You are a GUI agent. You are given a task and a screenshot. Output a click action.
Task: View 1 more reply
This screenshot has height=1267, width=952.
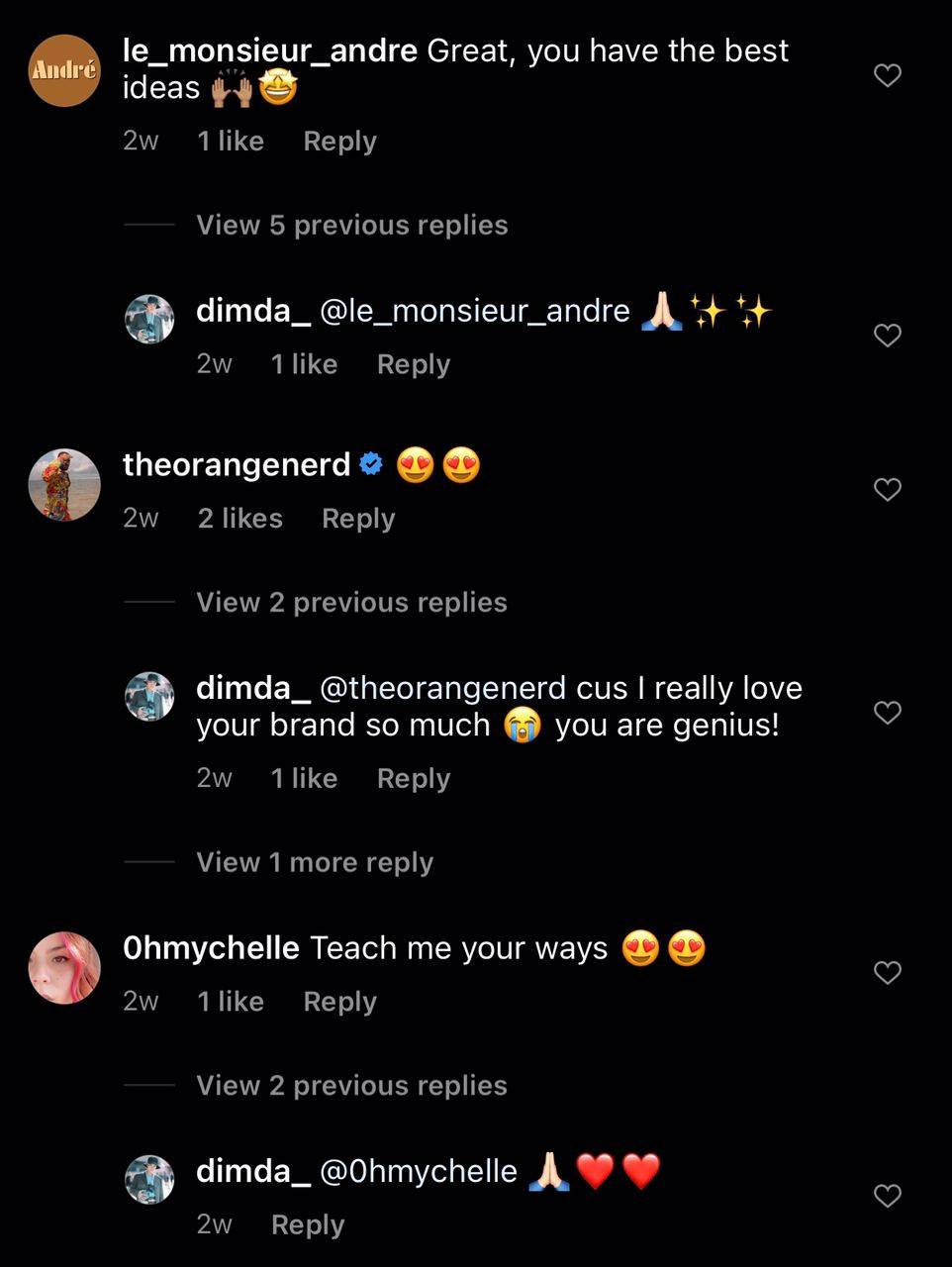pos(315,863)
